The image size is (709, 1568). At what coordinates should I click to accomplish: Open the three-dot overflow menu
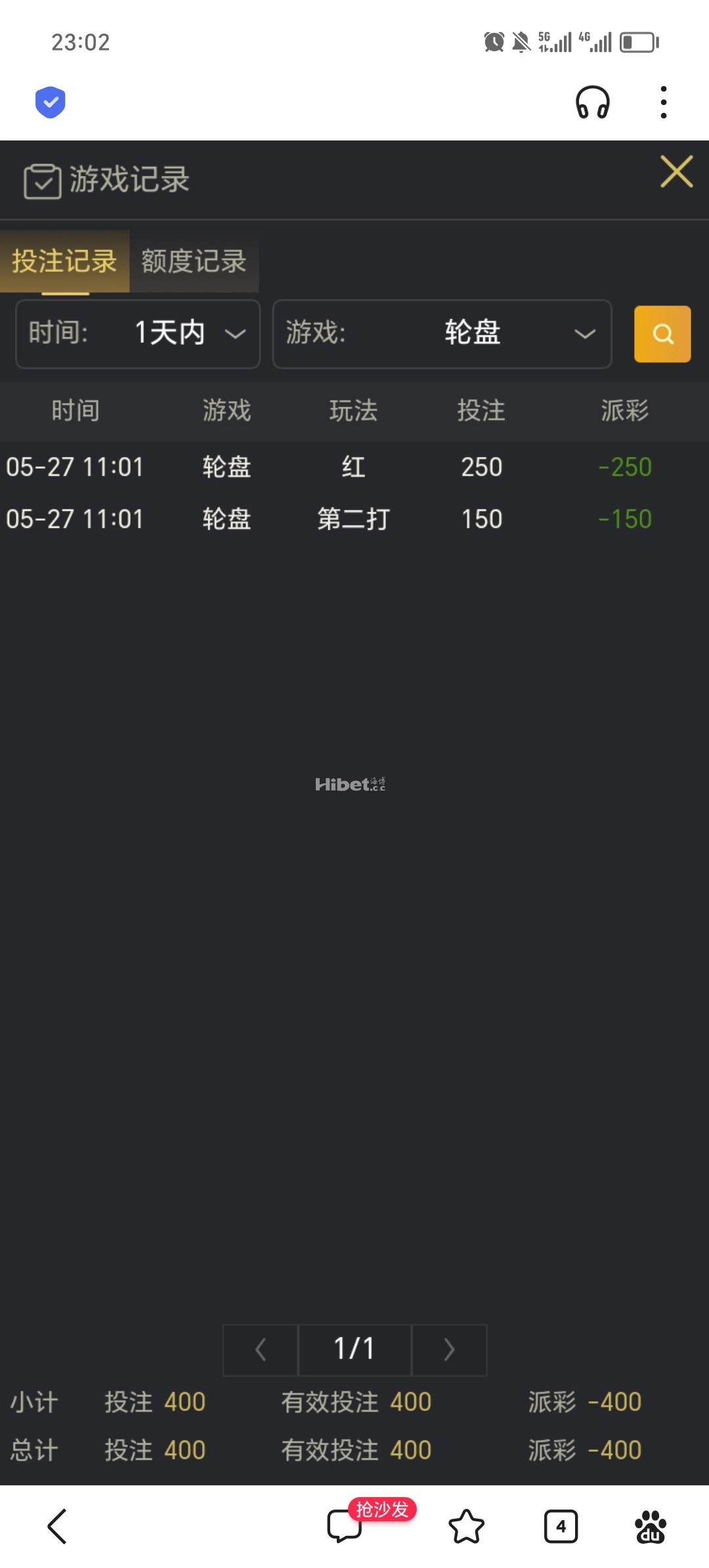point(664,102)
